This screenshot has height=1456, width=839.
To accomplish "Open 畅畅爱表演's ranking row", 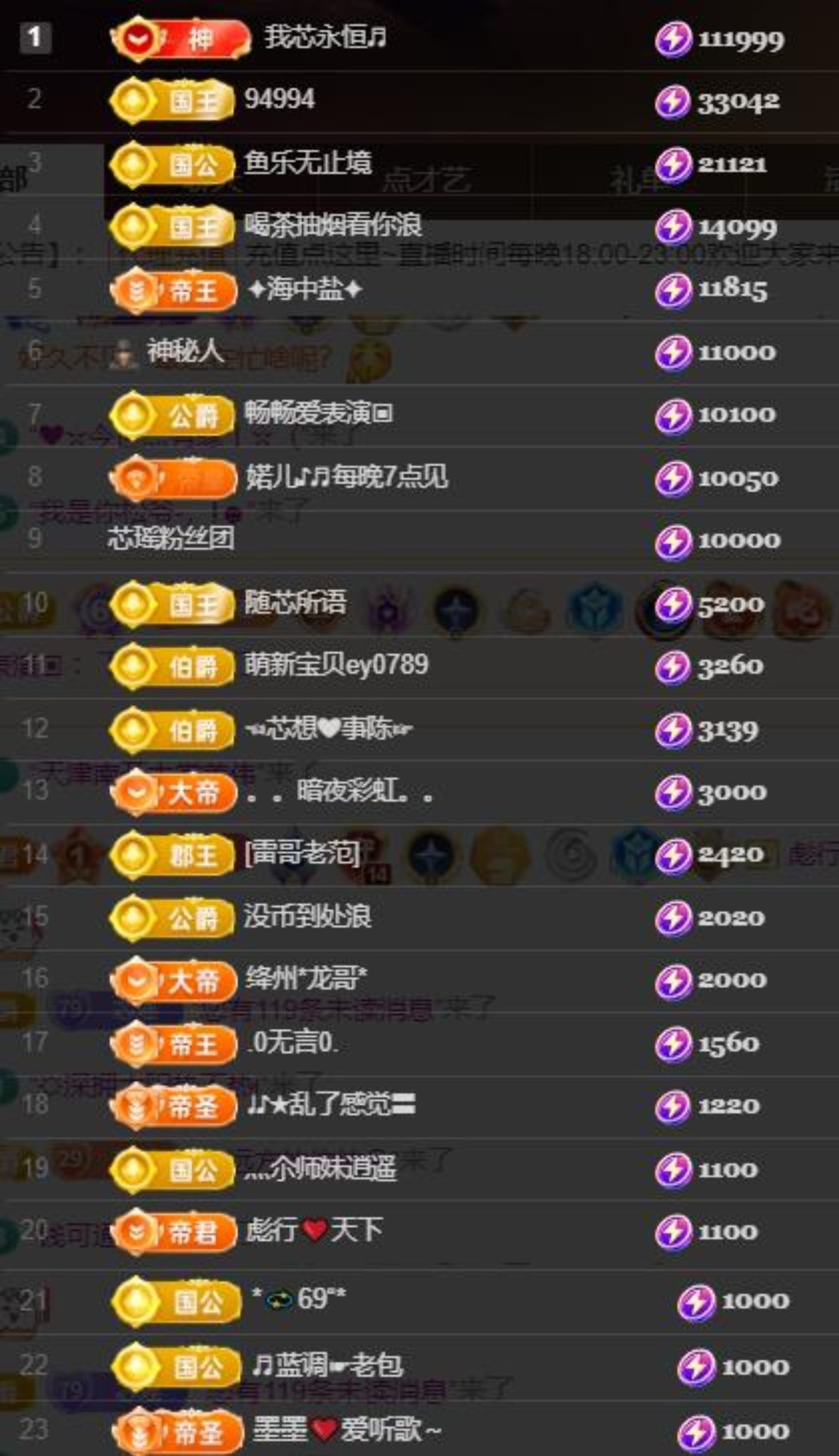I will tap(317, 414).
